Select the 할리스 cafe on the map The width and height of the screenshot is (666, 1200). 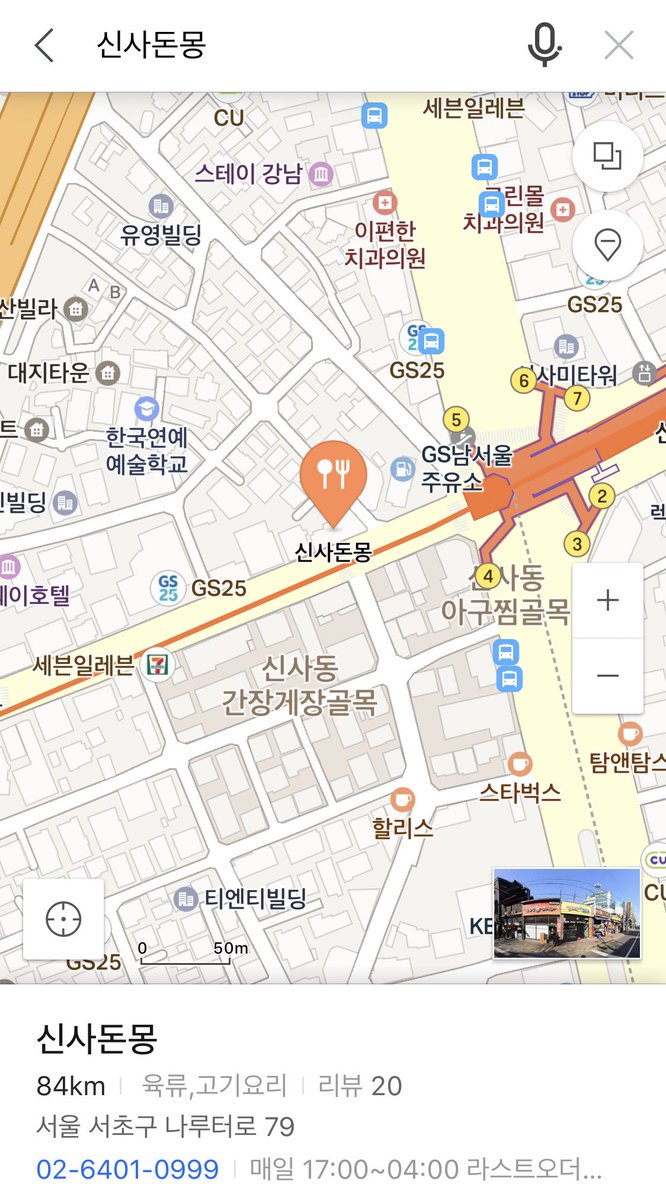pyautogui.click(x=402, y=800)
